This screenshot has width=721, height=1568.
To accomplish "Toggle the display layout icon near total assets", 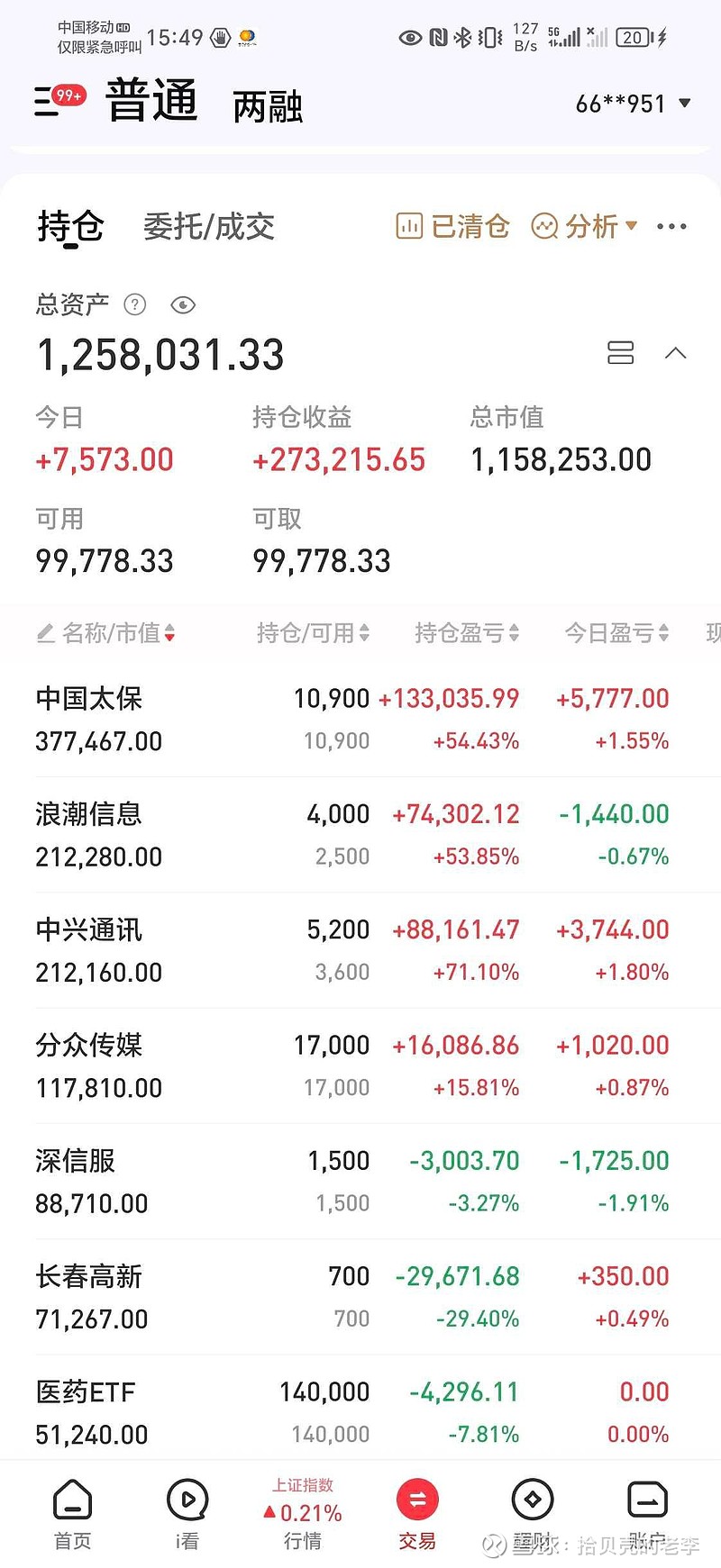I will 619,353.
